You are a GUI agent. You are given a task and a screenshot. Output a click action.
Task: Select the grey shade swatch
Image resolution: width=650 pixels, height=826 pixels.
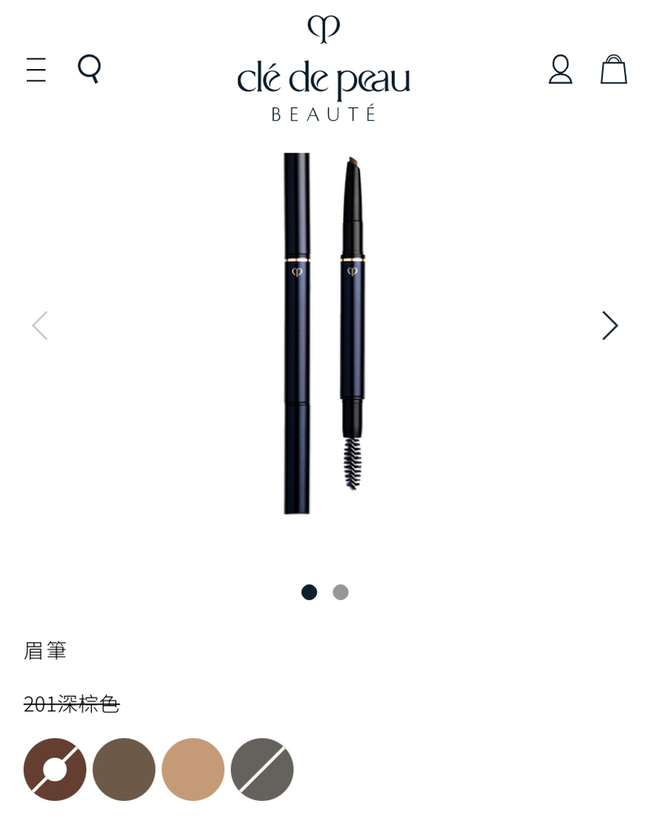click(262, 769)
